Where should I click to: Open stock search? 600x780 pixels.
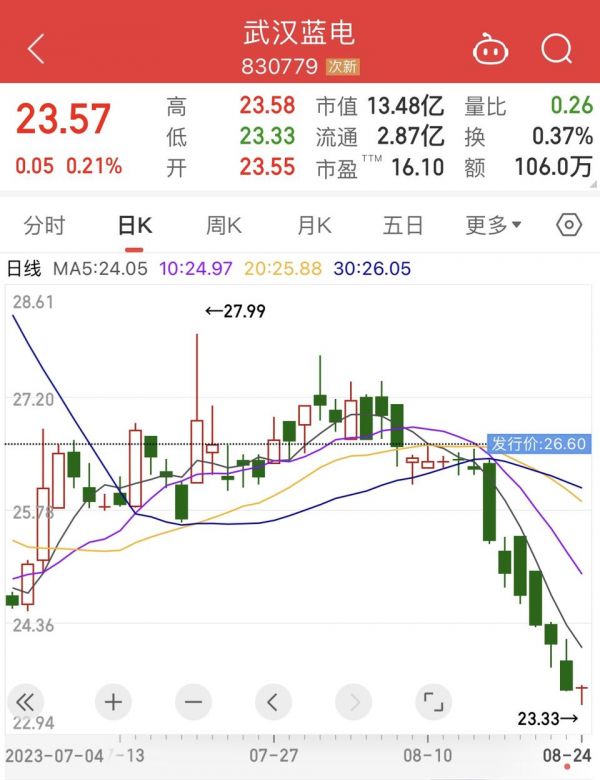[x=555, y=48]
